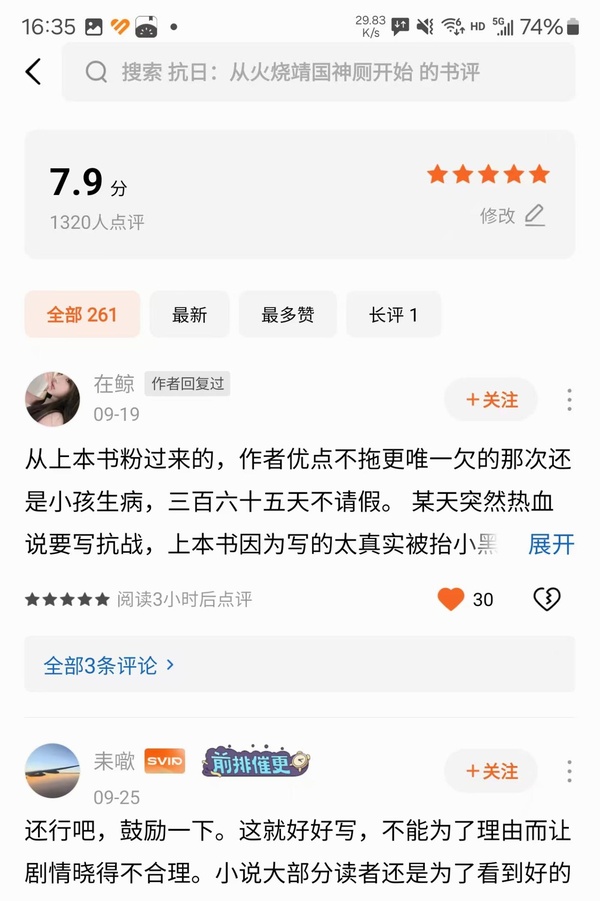Image resolution: width=600 pixels, height=901 pixels.
Task: Open overflow menu on 在鲸's review
Action: point(569,400)
